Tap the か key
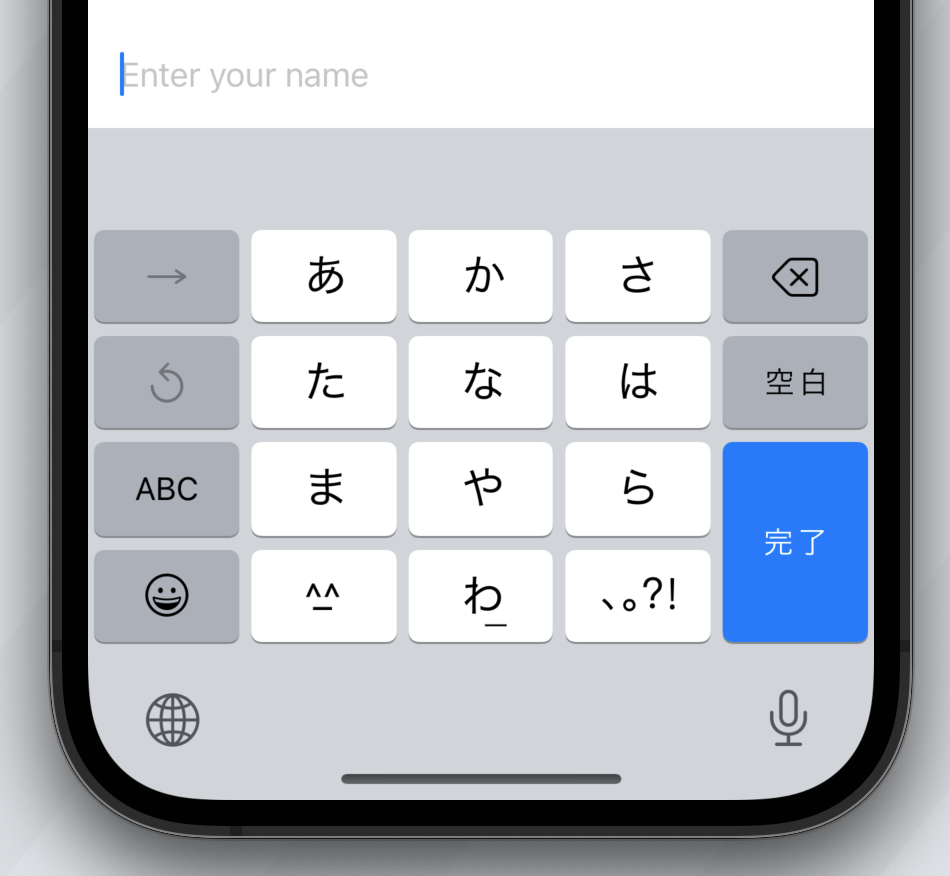 (x=481, y=276)
